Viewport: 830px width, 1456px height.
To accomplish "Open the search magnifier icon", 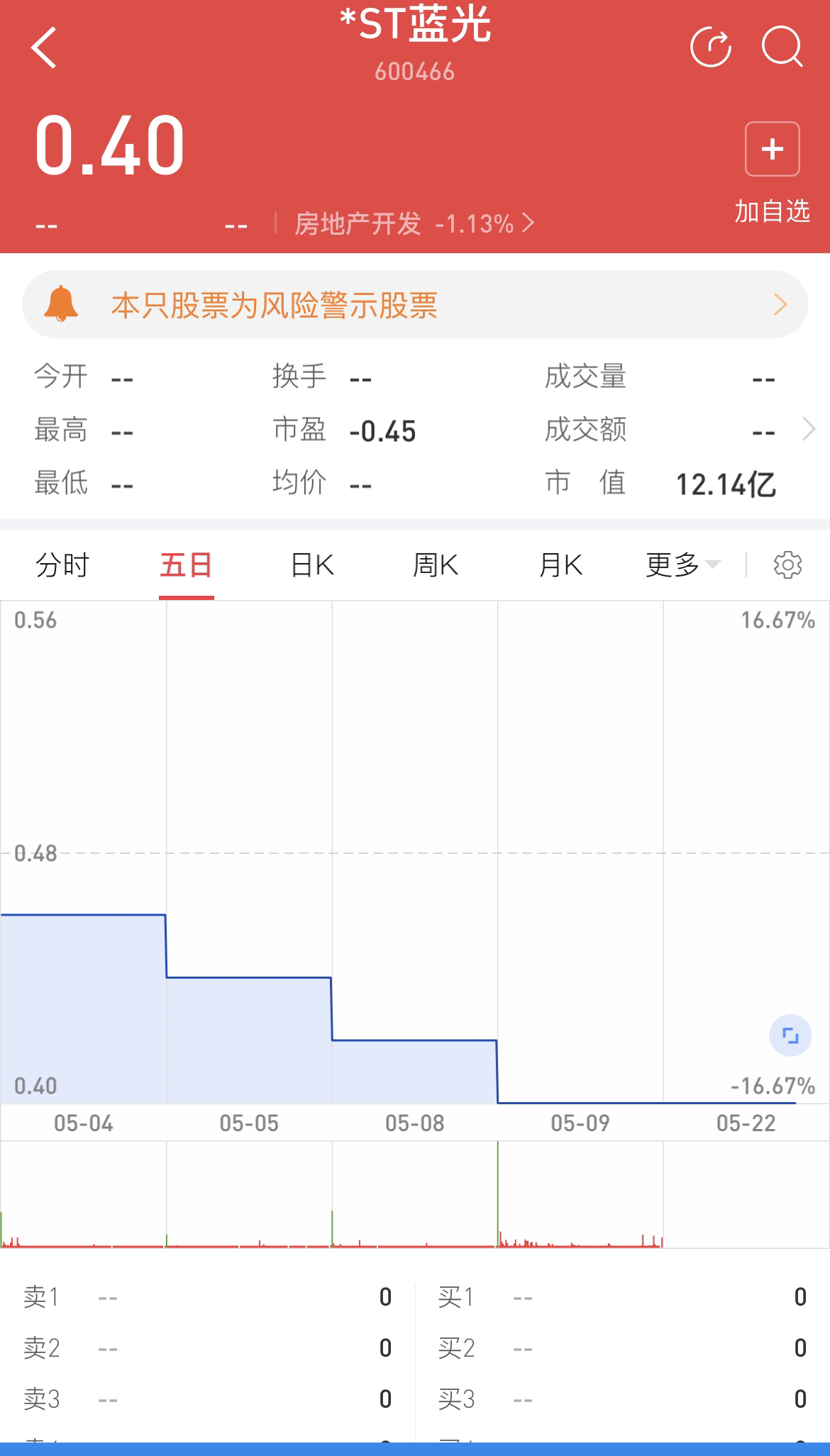I will pos(782,47).
